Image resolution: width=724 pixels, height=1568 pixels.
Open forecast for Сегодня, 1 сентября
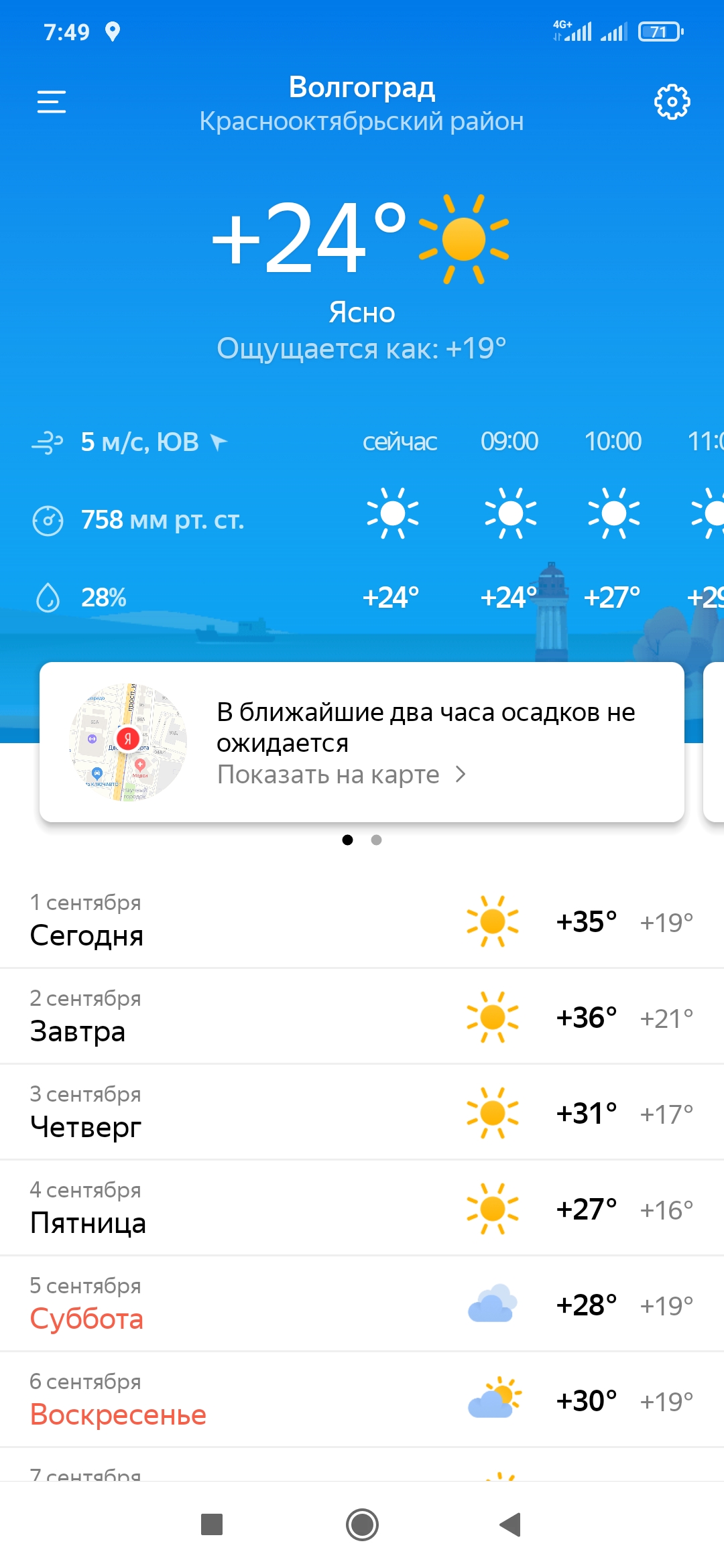362,920
